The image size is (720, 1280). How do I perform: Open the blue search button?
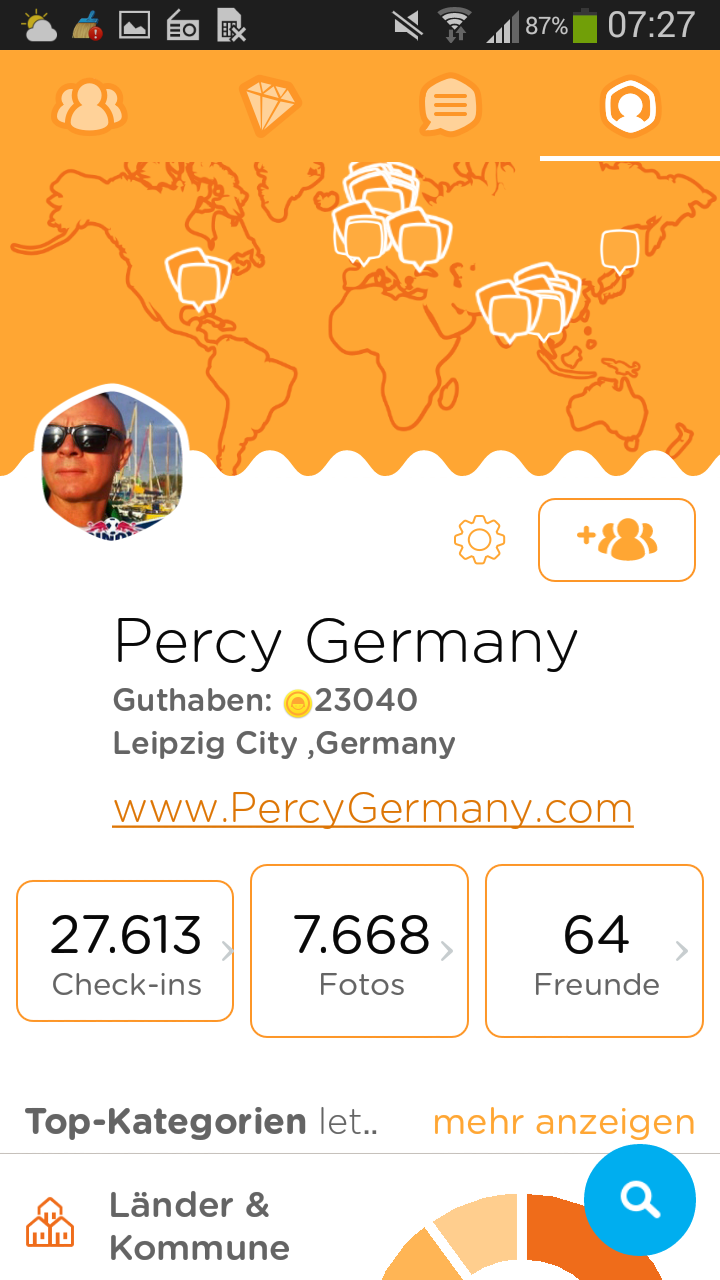point(639,1200)
